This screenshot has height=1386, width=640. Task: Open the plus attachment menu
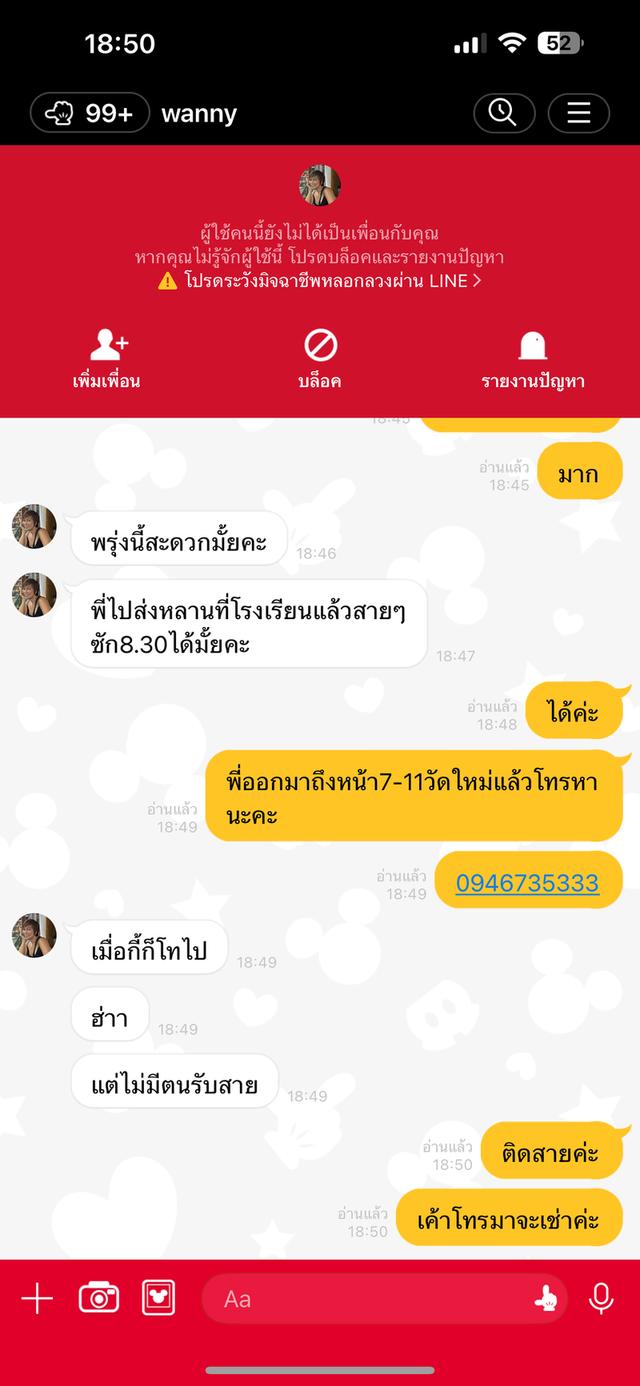pos(37,1298)
